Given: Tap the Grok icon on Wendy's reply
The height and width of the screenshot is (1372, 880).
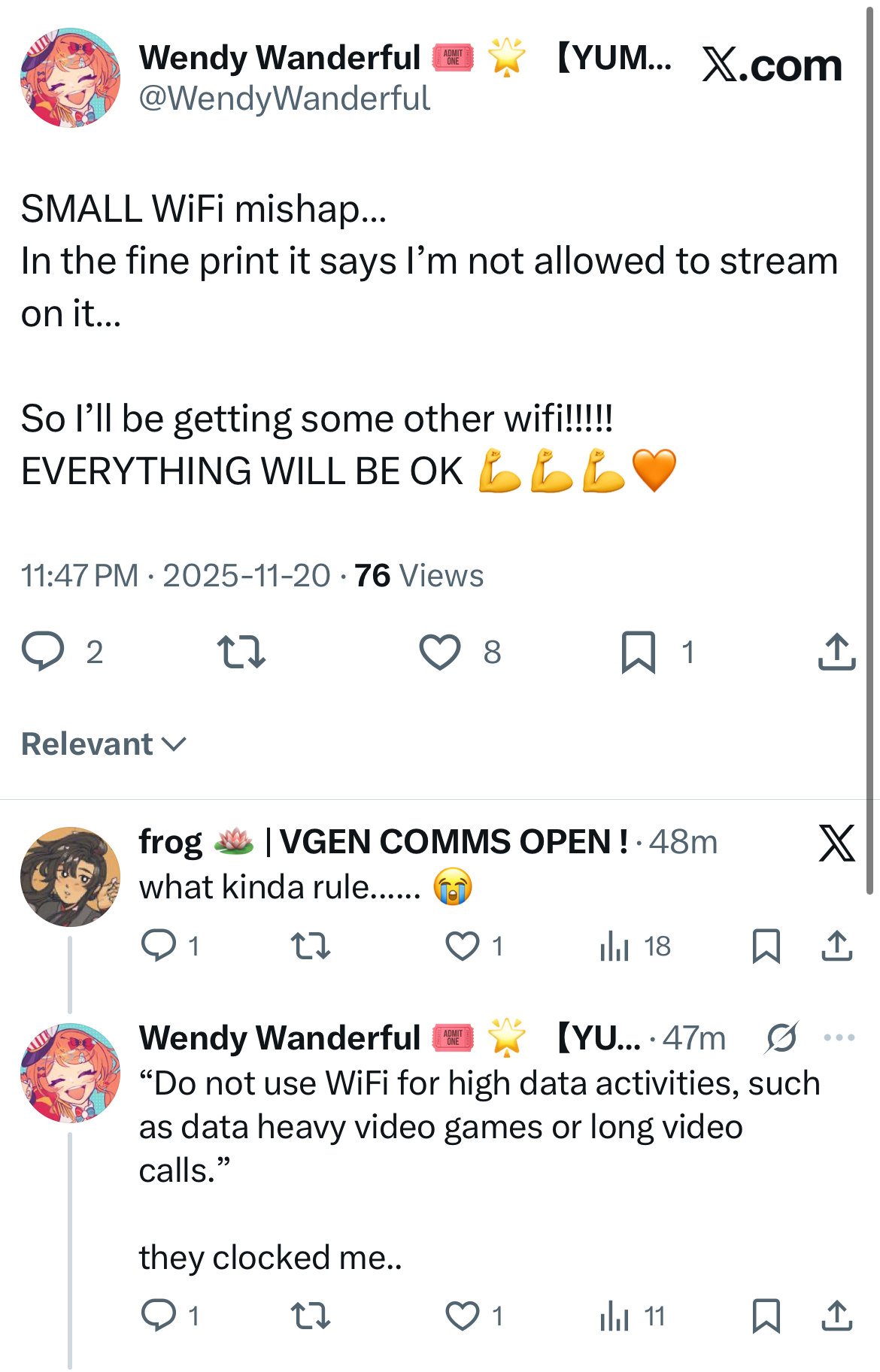Looking at the screenshot, I should [x=782, y=1038].
